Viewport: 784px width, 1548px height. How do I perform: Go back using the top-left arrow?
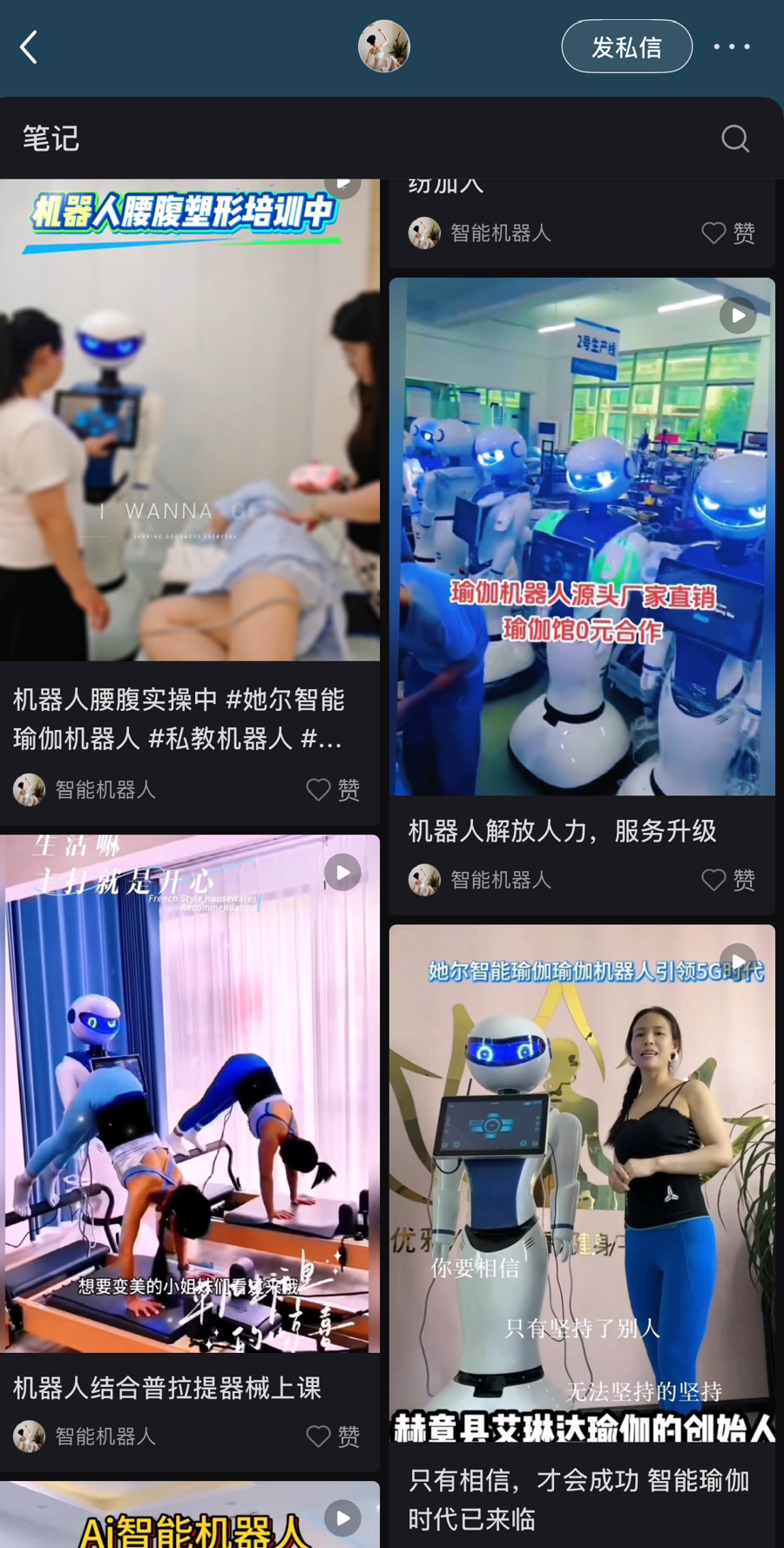(29, 47)
